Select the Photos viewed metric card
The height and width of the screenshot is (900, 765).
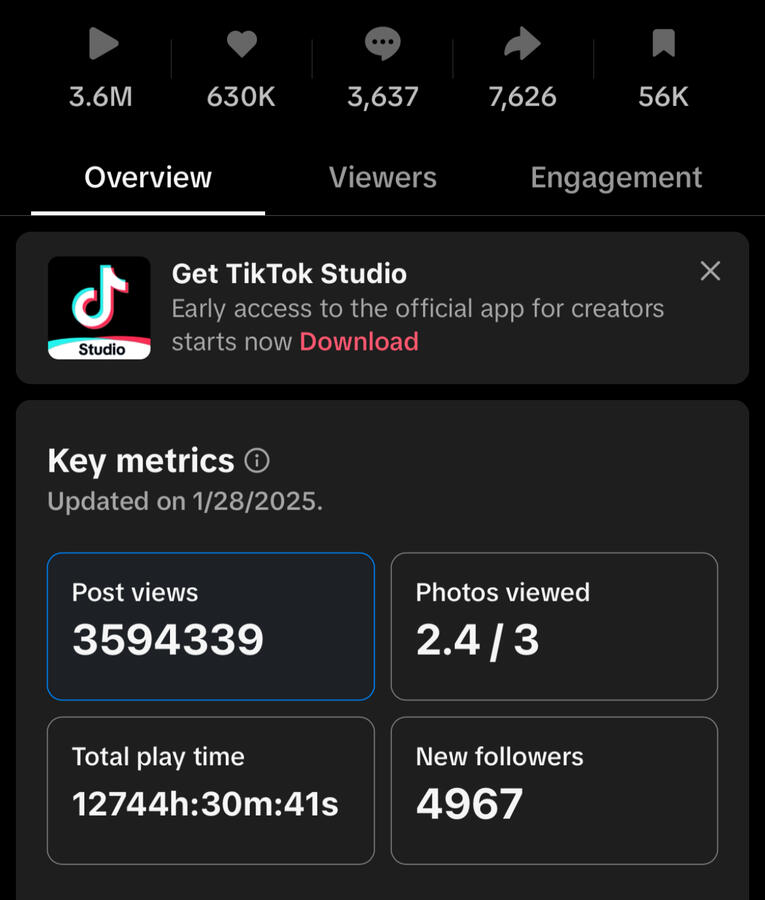click(x=554, y=626)
